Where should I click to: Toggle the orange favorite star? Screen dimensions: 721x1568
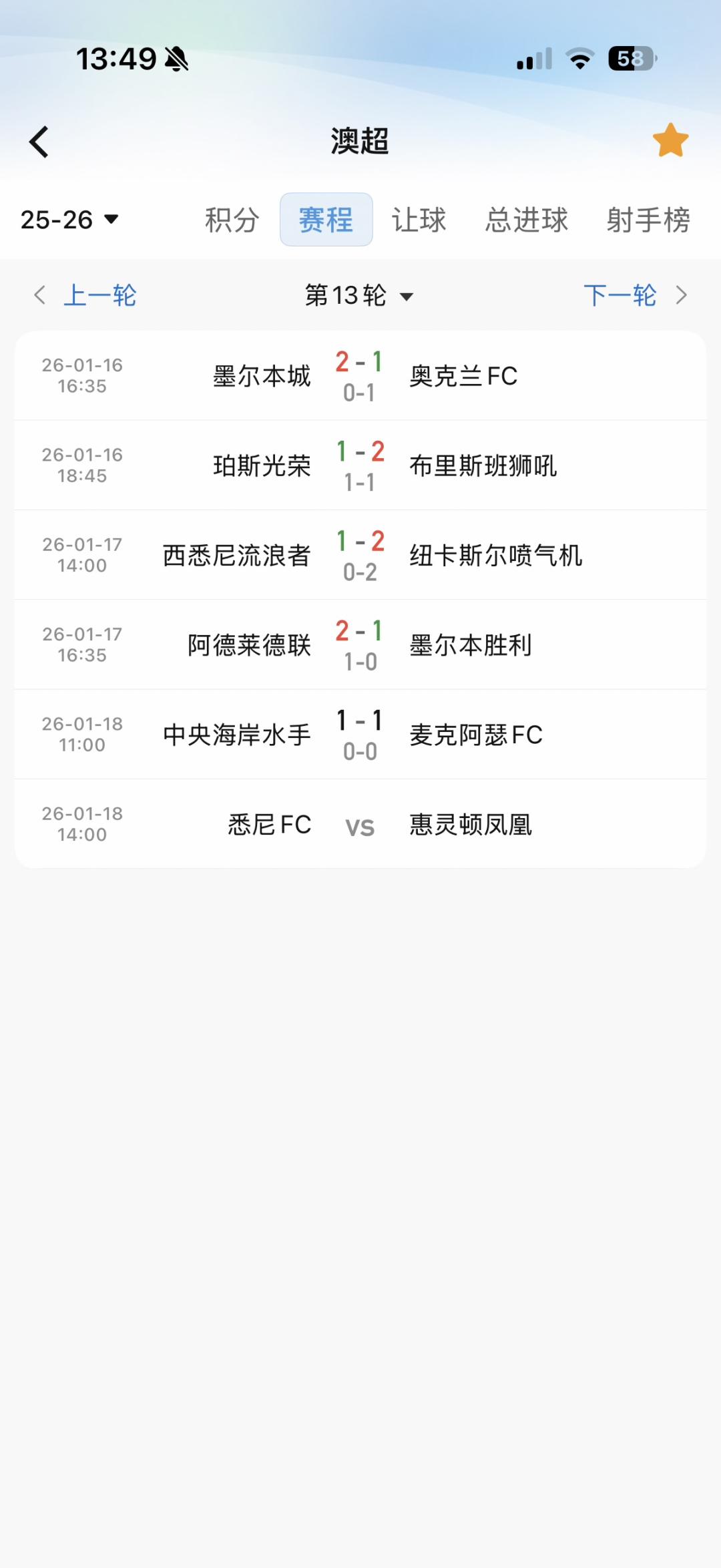point(670,141)
